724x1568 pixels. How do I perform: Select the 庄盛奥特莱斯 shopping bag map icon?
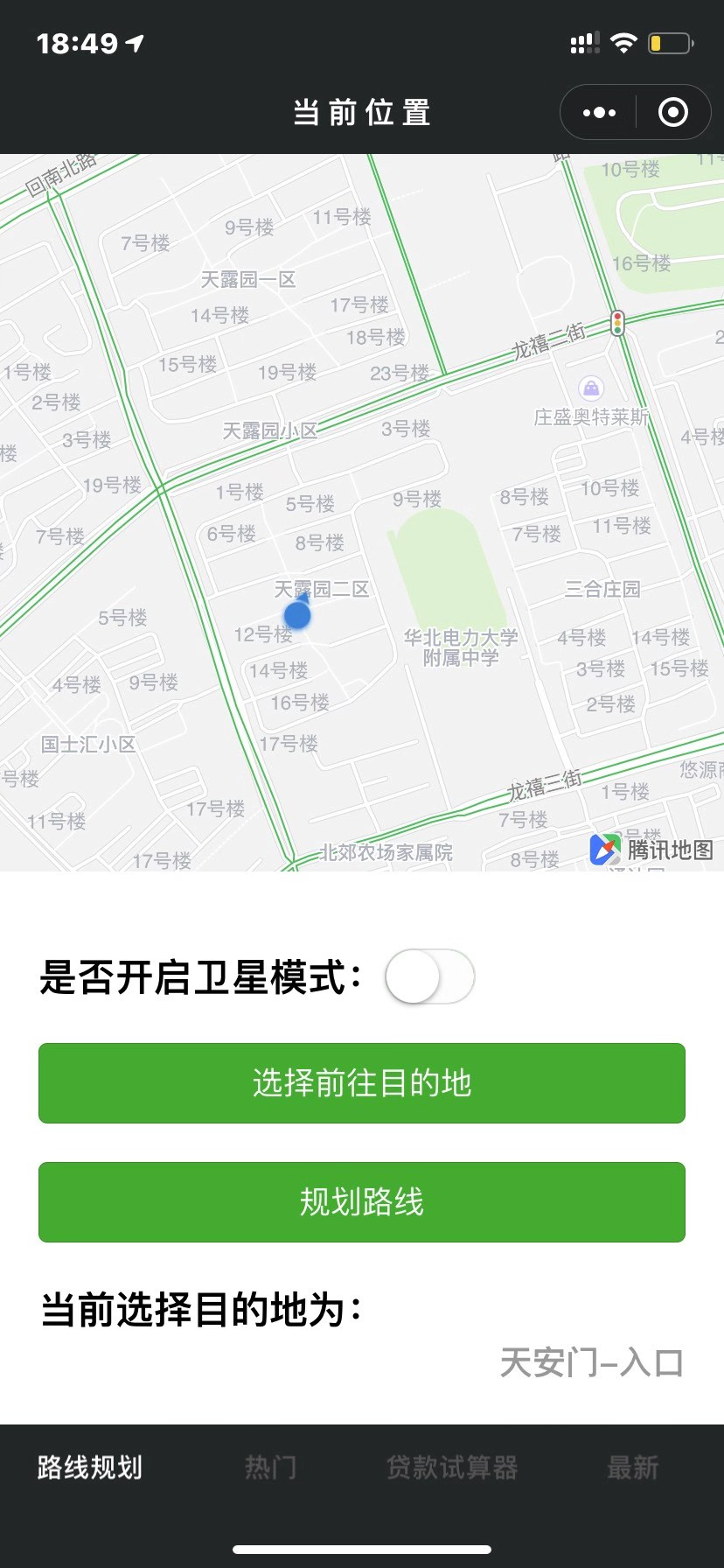pos(591,386)
